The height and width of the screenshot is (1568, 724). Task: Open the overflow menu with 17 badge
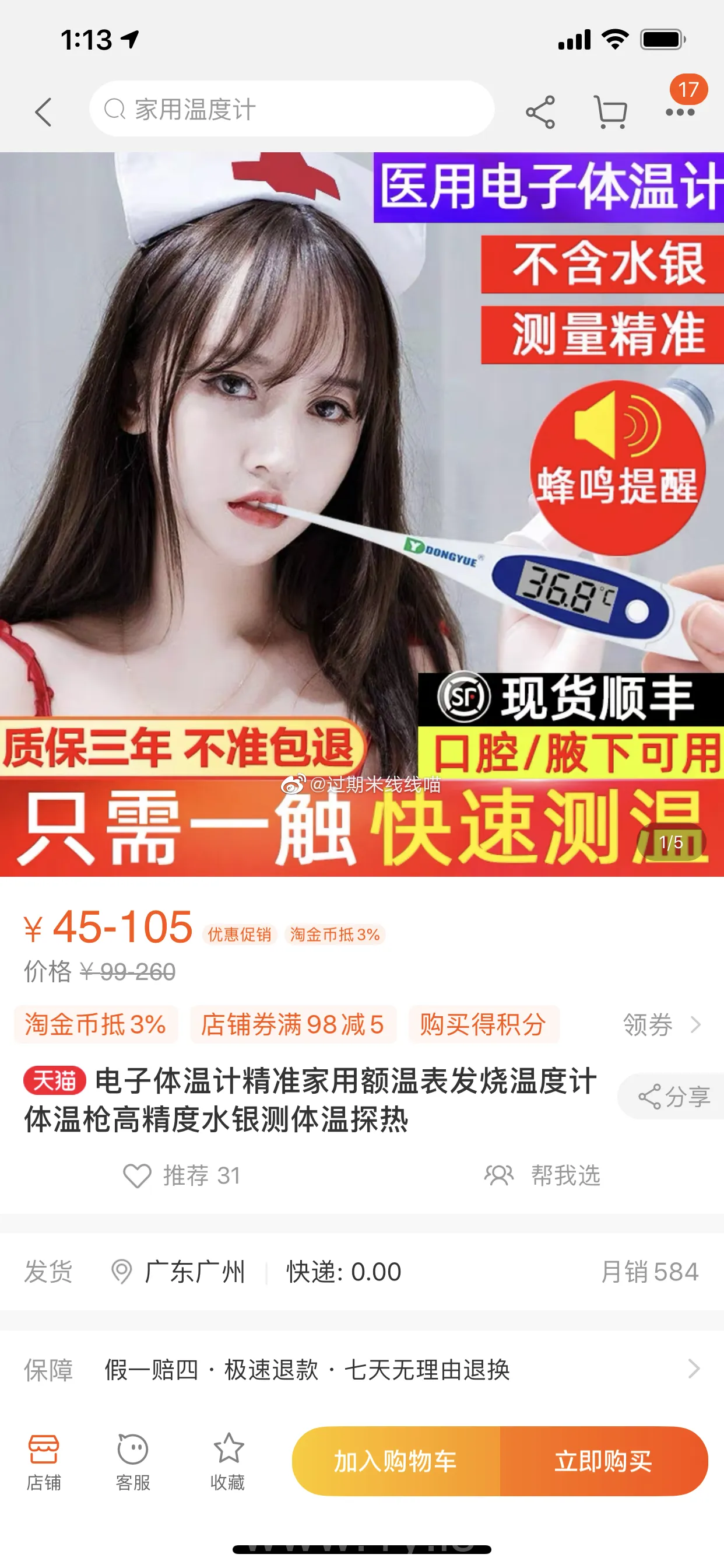[680, 111]
